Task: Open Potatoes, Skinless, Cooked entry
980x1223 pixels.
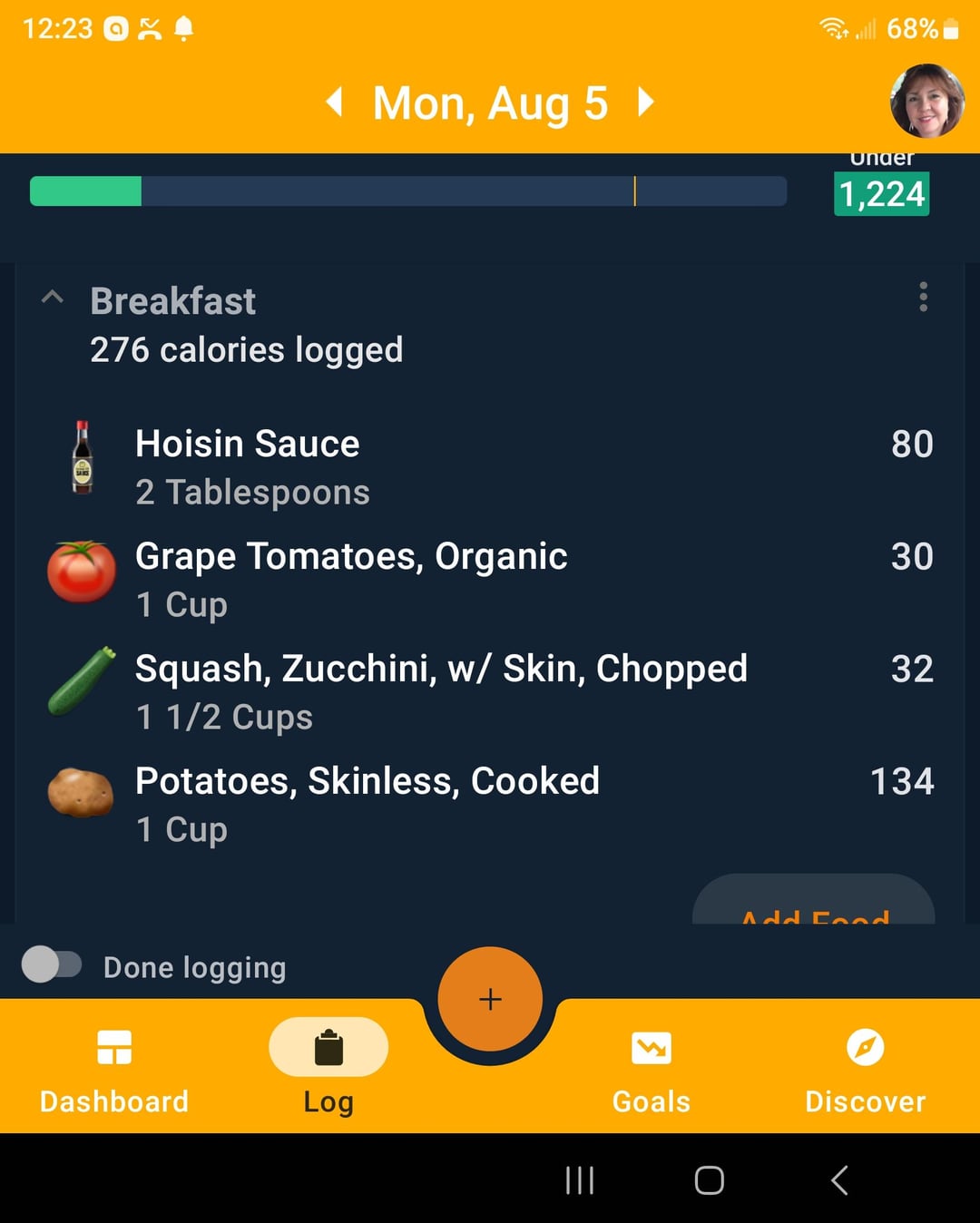Action: tap(490, 804)
